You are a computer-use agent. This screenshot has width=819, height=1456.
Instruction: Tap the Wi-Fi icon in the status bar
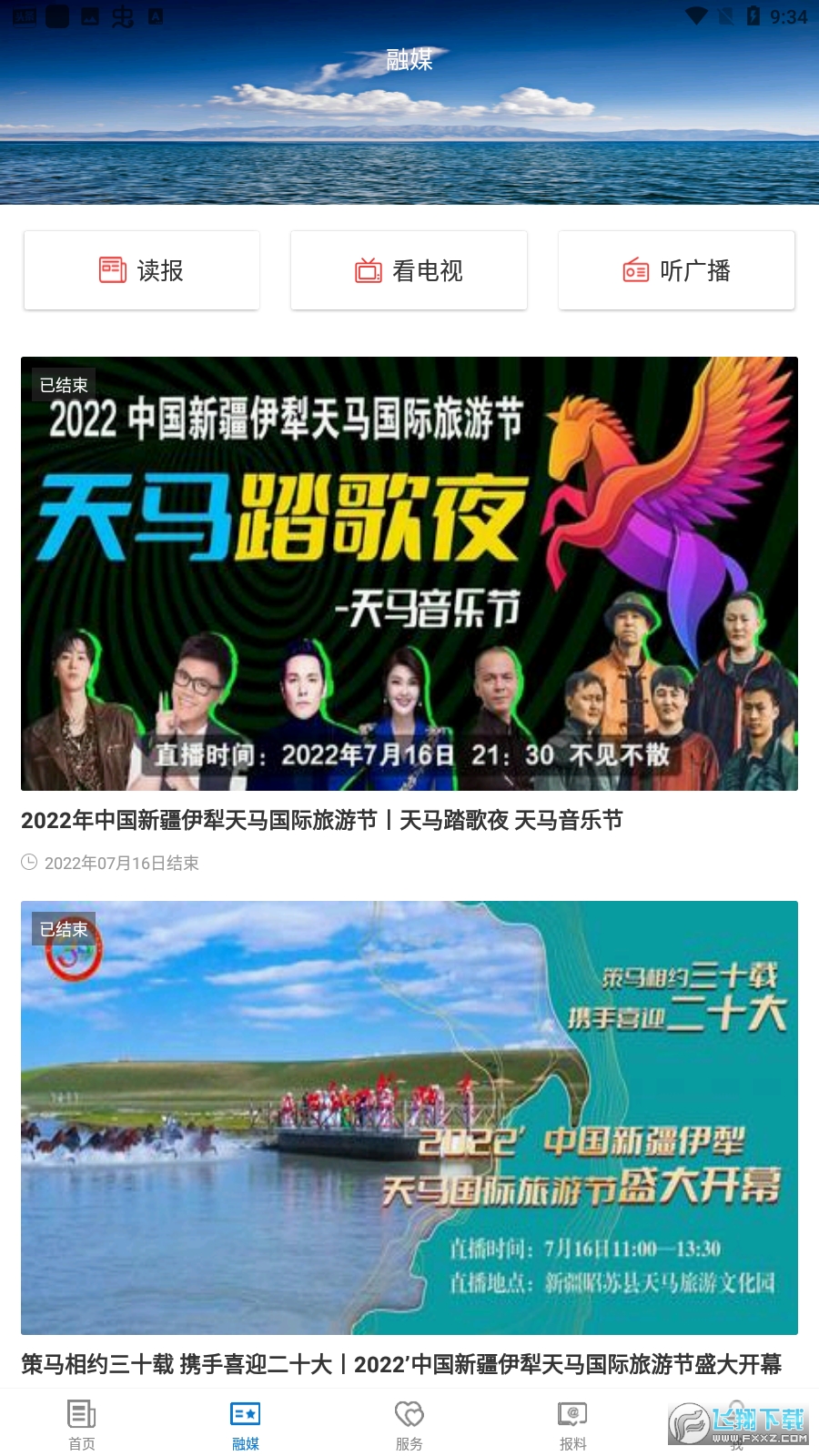[697, 15]
